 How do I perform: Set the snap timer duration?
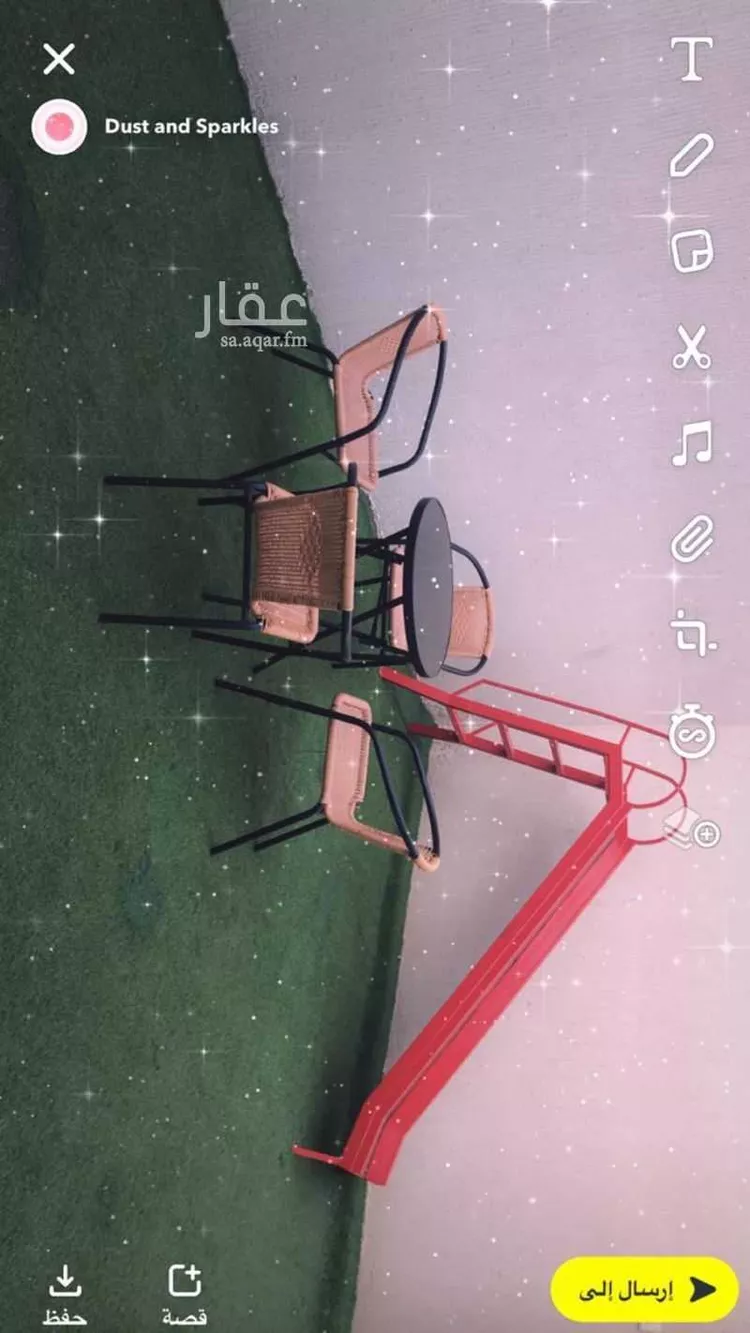click(x=691, y=733)
